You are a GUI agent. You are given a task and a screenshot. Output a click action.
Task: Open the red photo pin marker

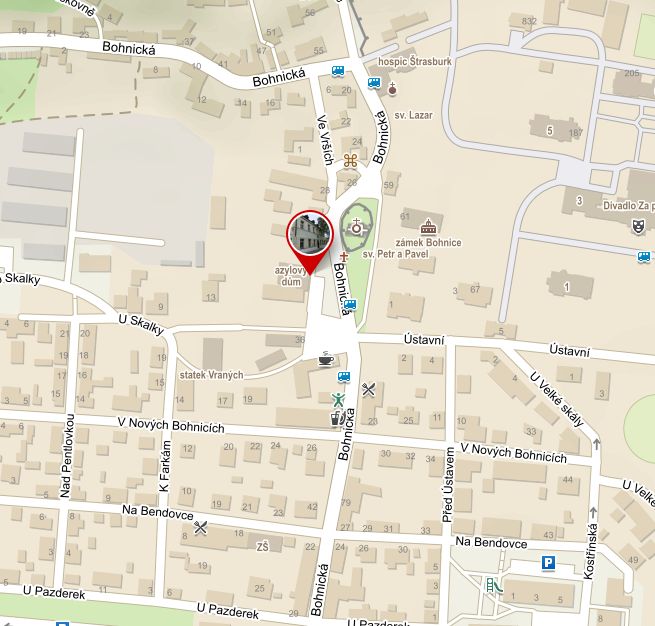tap(312, 237)
